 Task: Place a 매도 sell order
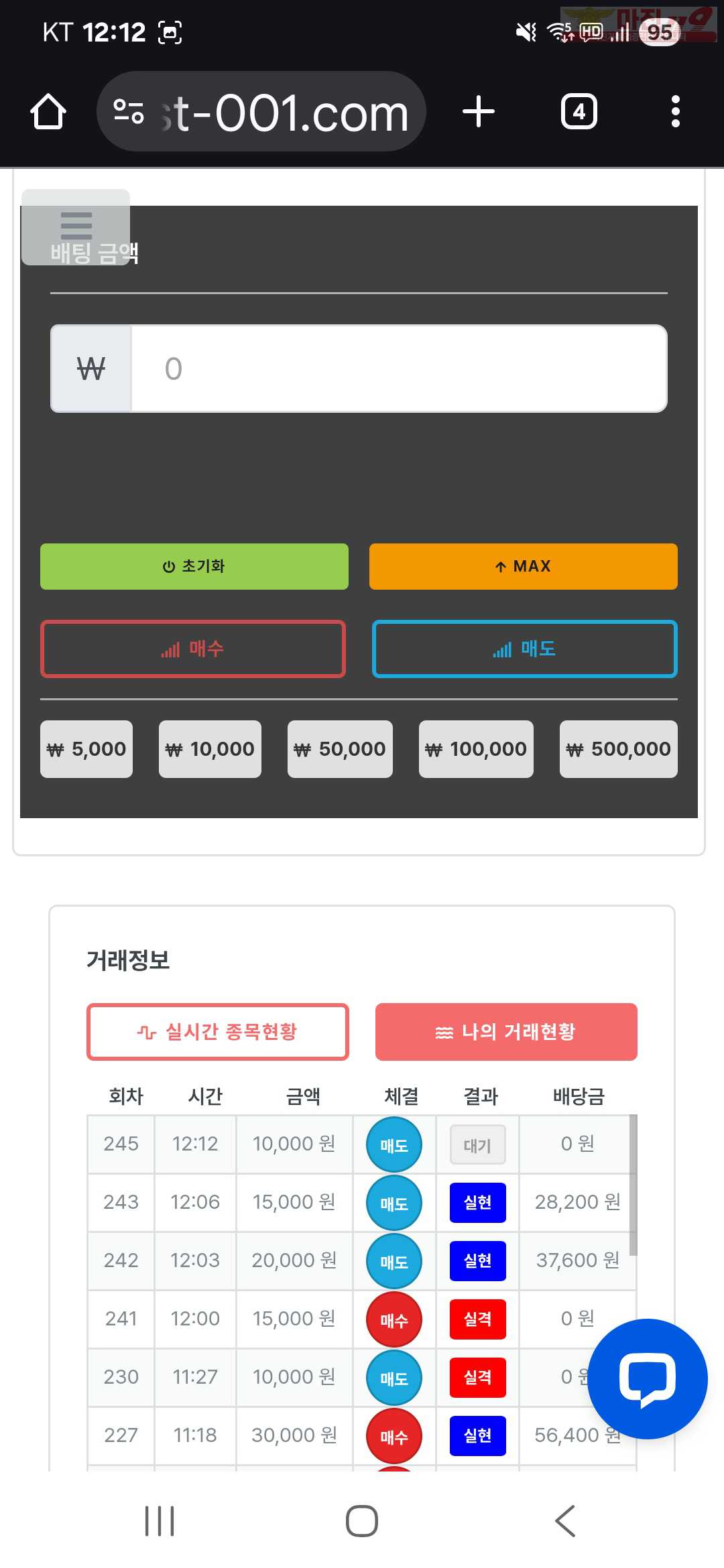[x=524, y=649]
